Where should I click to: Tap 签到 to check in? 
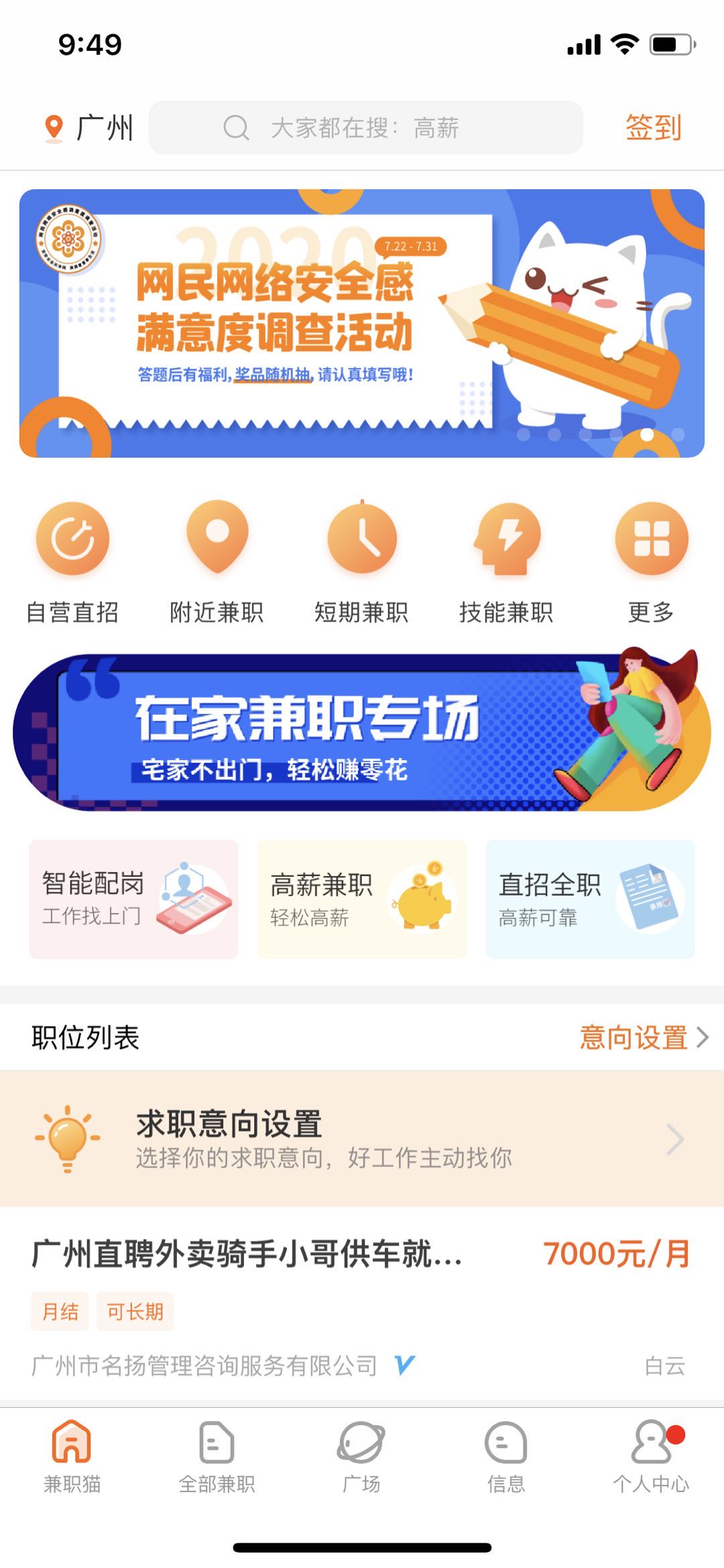pyautogui.click(x=653, y=127)
